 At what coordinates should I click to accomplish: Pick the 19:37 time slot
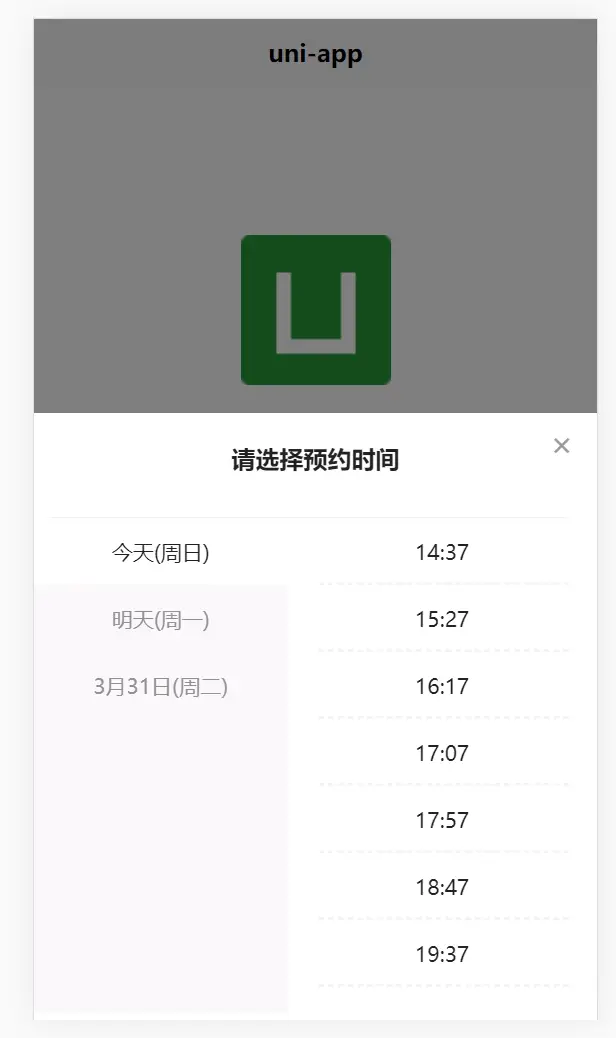tap(442, 954)
